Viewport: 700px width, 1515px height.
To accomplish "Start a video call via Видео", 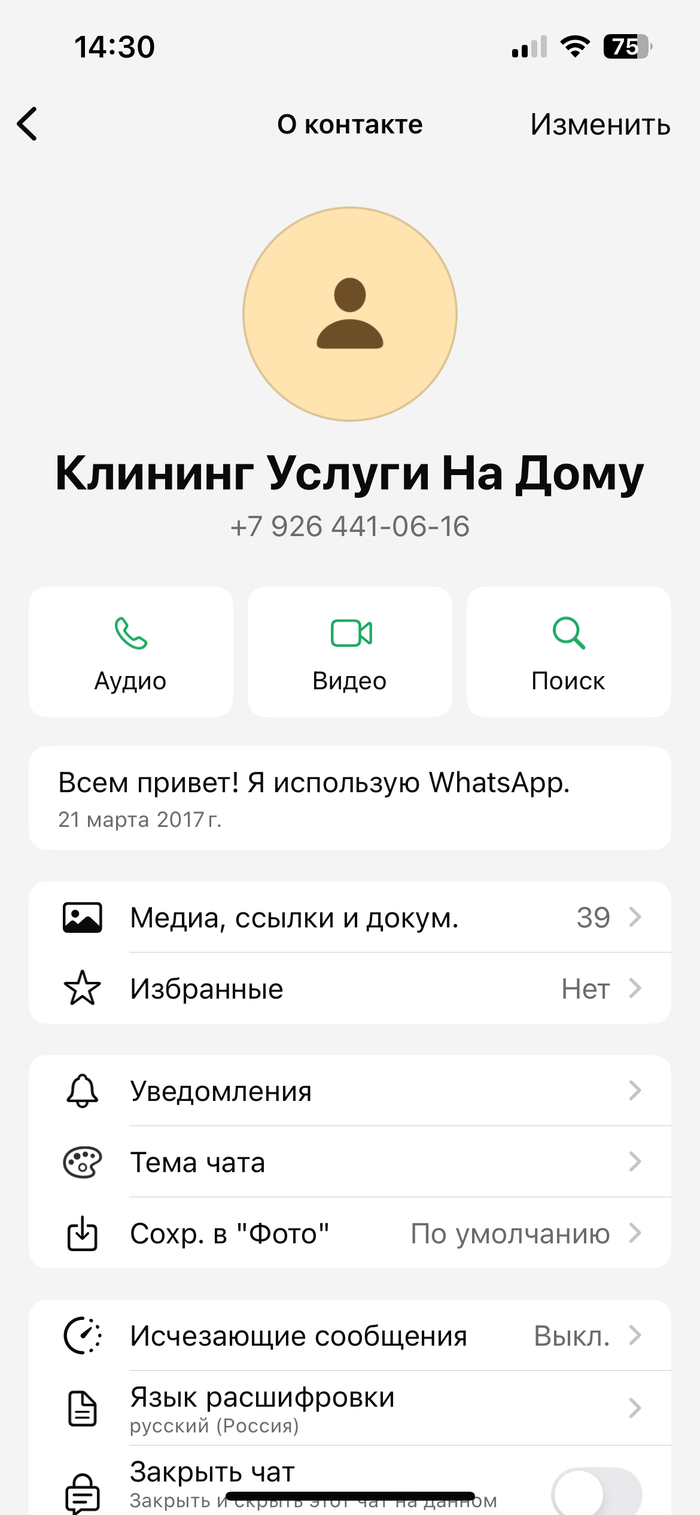I will pos(350,652).
